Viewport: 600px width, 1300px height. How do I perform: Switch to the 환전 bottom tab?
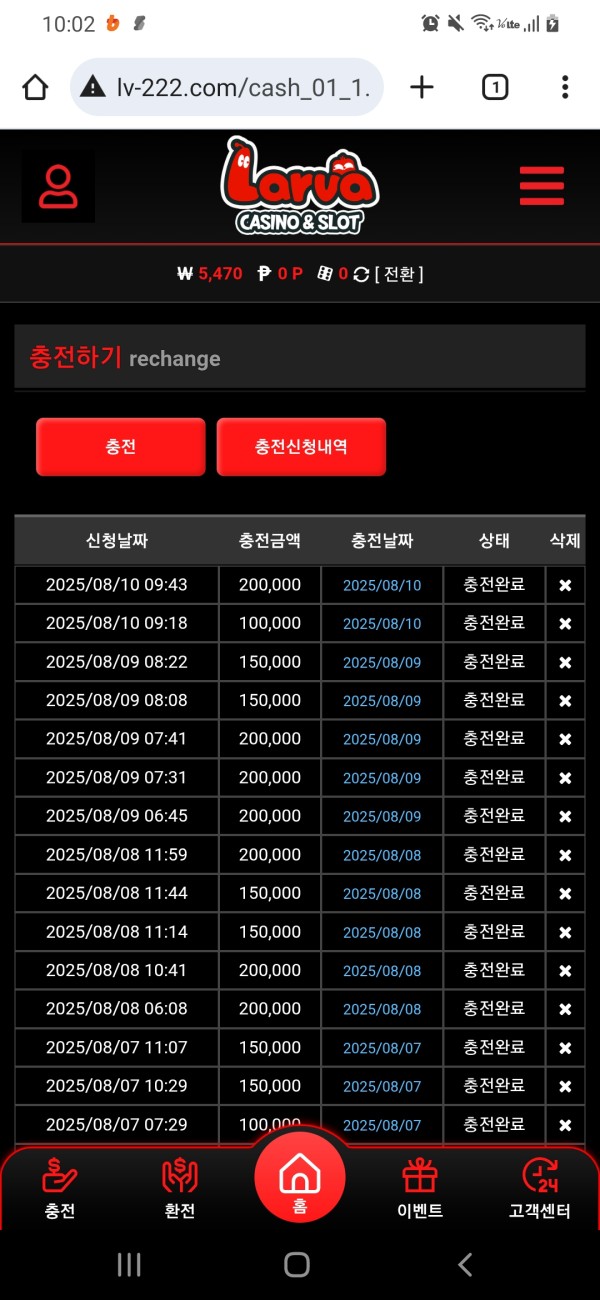click(x=180, y=1189)
